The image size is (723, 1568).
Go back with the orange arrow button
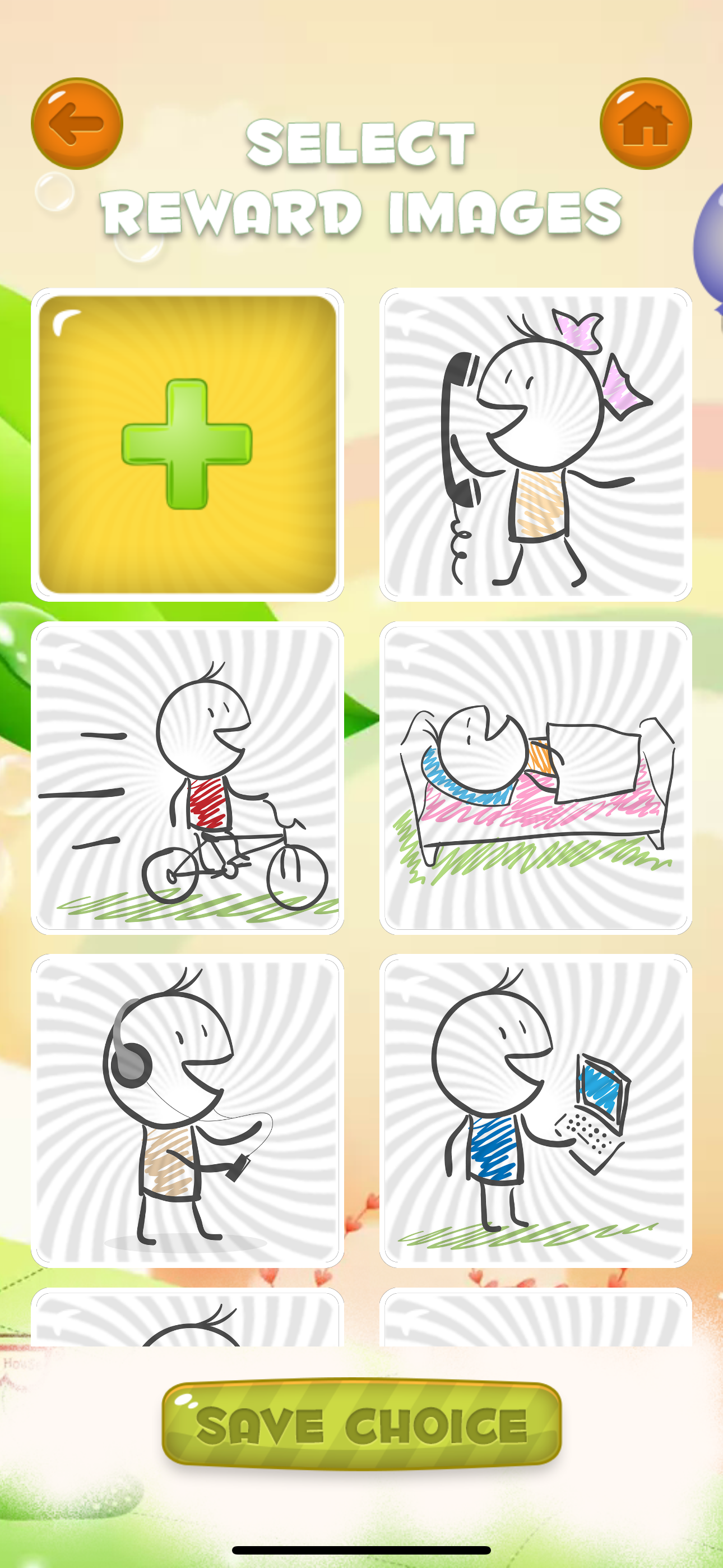(77, 123)
